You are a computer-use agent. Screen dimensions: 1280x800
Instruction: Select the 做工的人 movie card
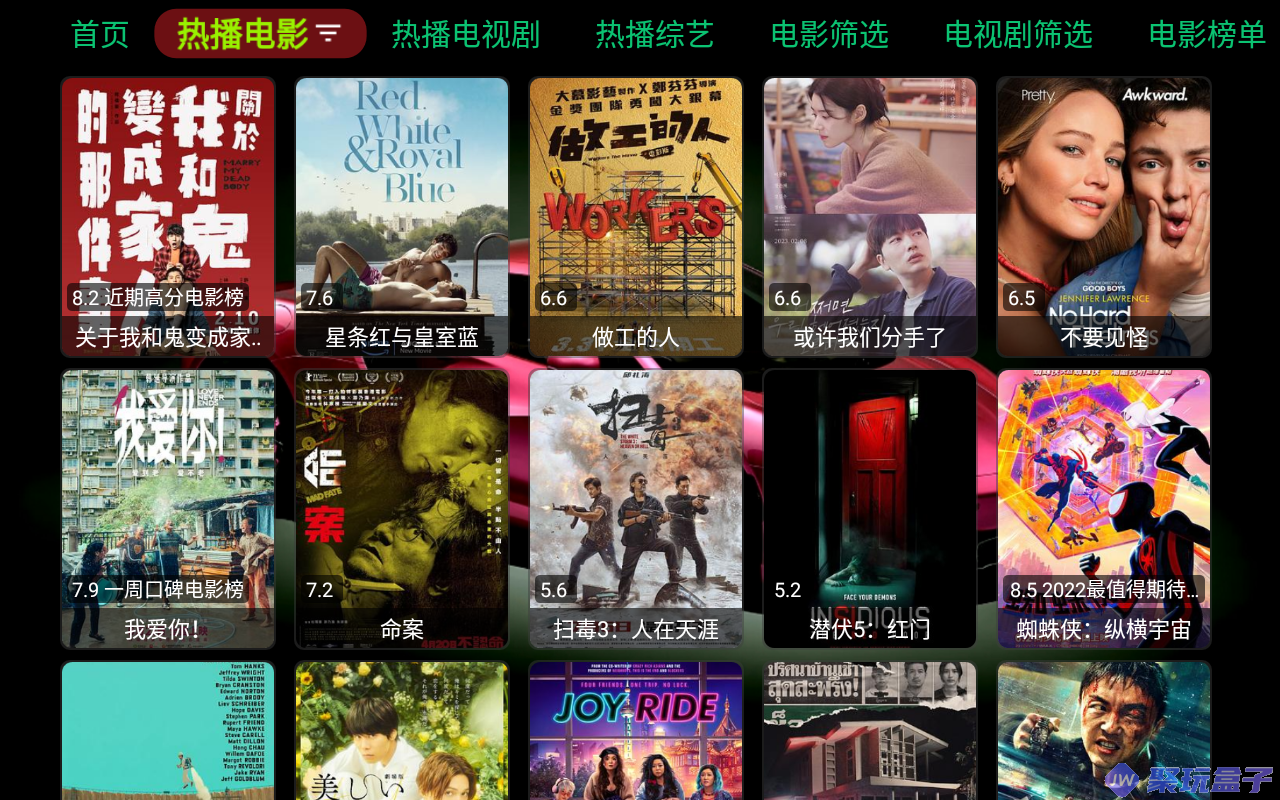tap(636, 216)
